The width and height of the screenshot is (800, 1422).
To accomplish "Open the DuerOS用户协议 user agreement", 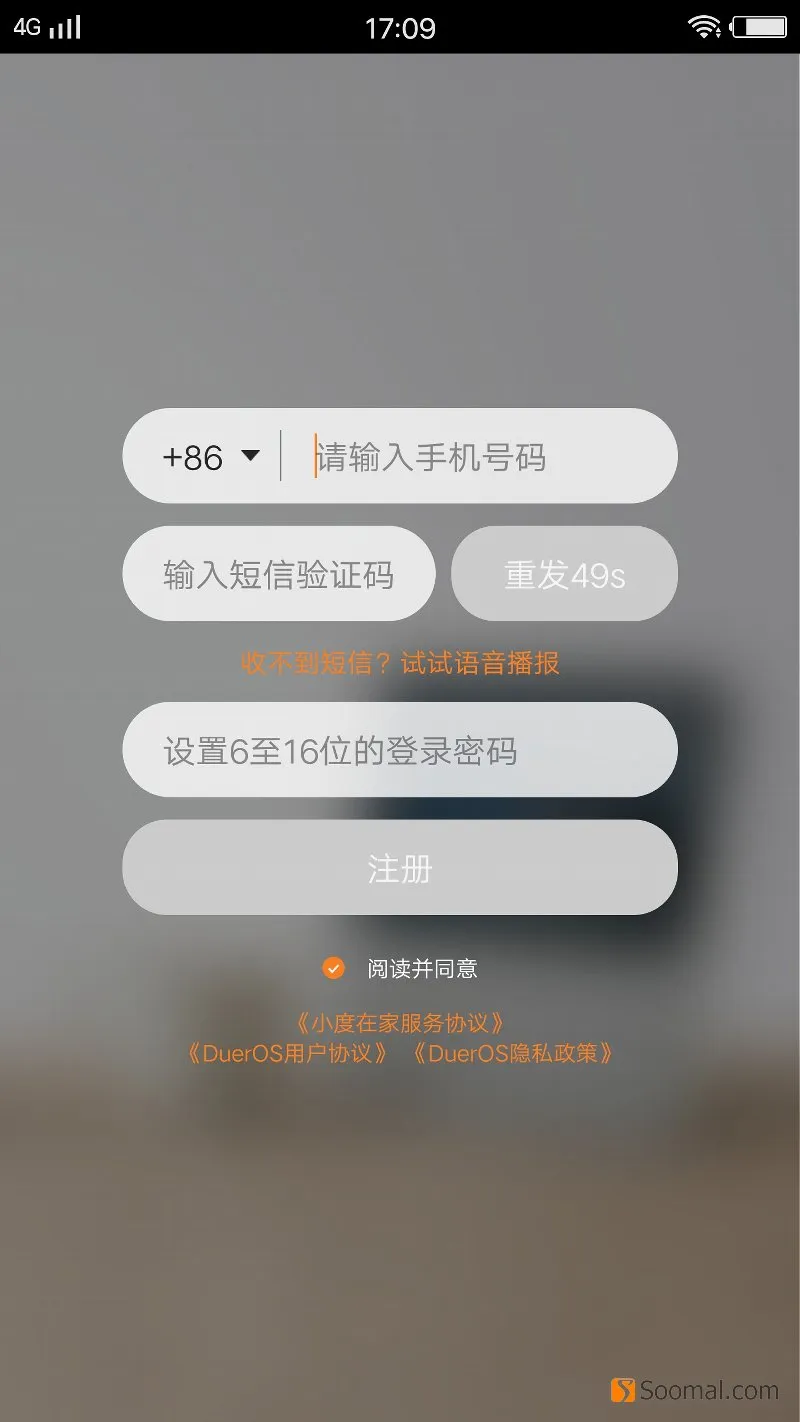I will tap(287, 1053).
